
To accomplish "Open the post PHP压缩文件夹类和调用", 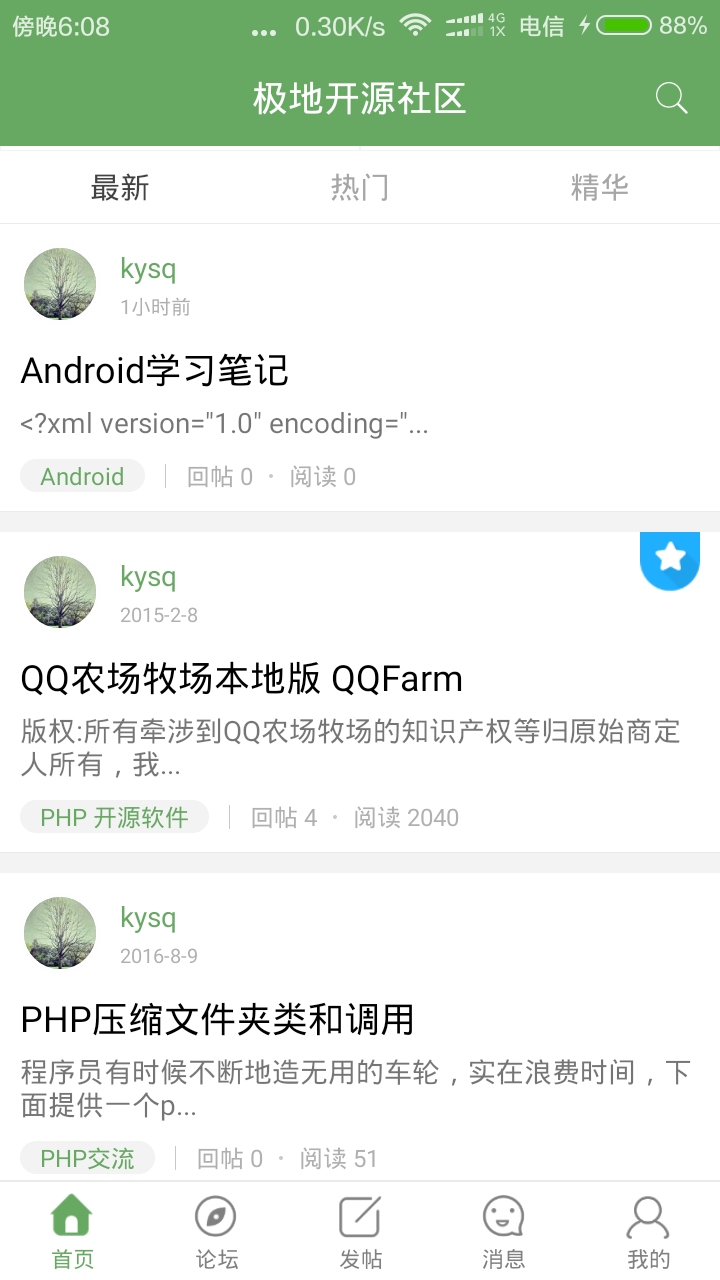I will (217, 1020).
